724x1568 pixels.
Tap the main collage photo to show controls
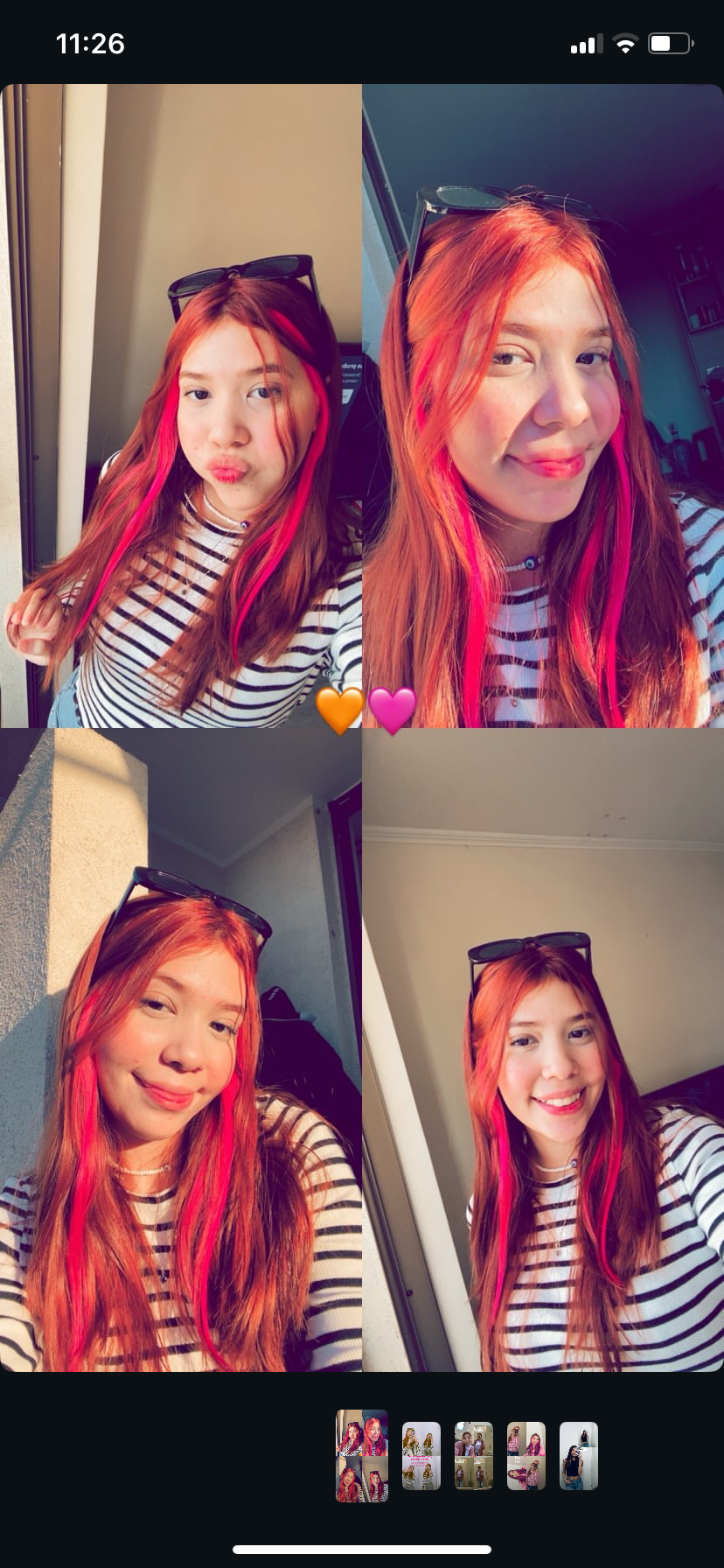[x=362, y=726]
